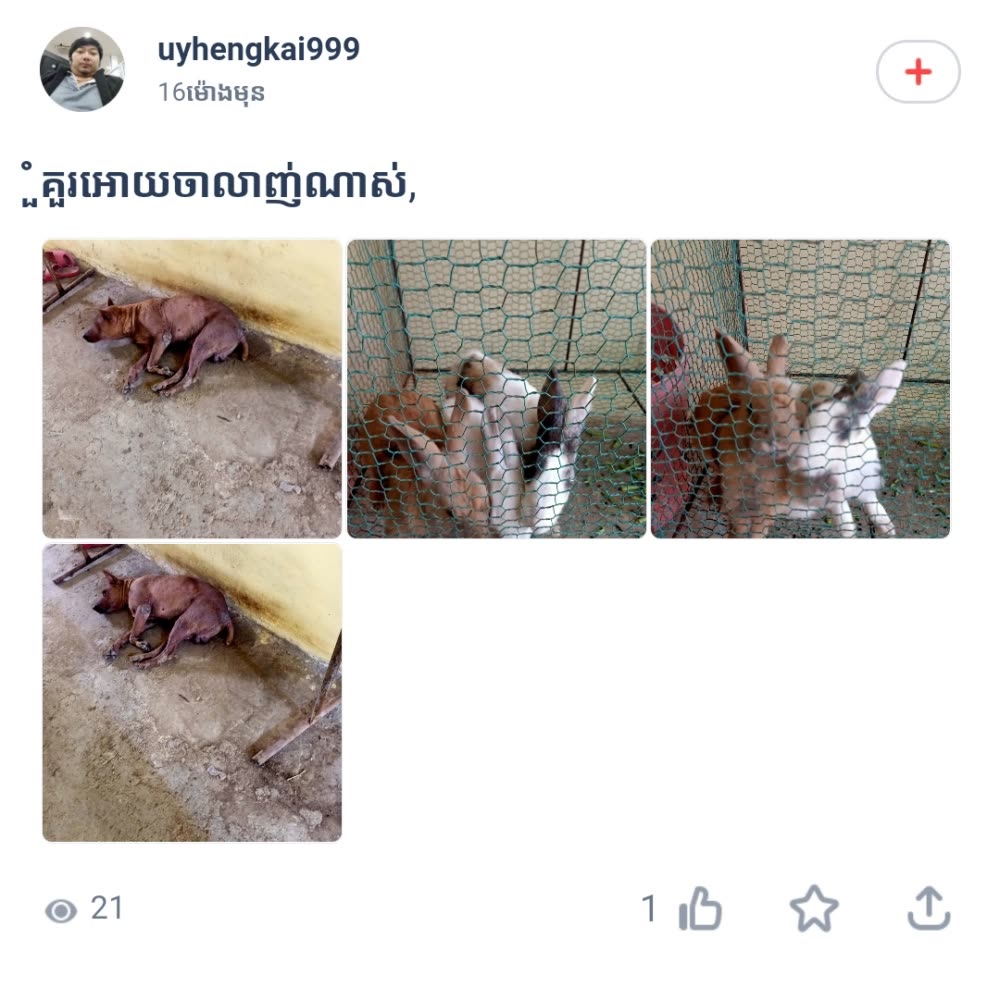Image resolution: width=1000 pixels, height=988 pixels.
Task: Share this post via the upload icon
Action: (927, 909)
